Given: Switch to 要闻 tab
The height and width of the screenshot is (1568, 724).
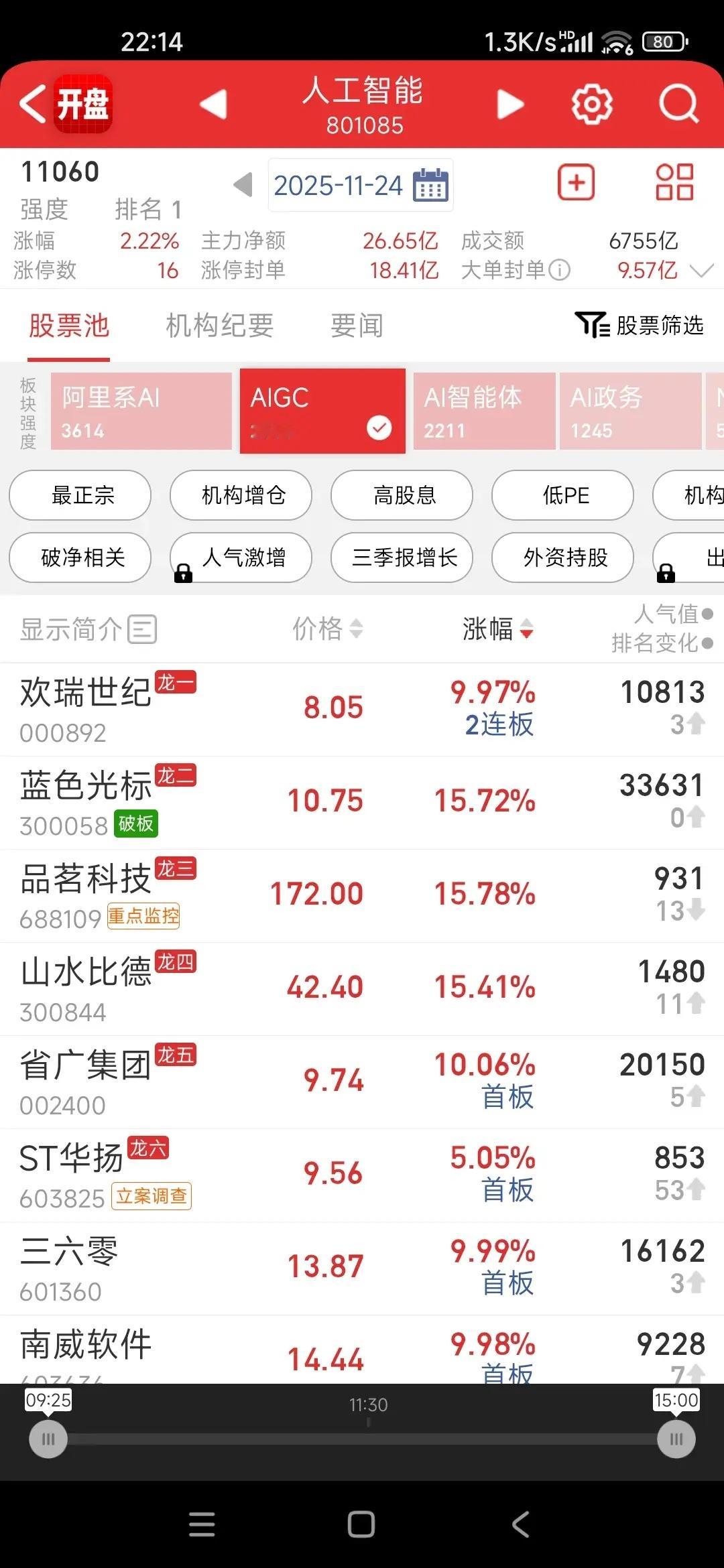Looking at the screenshot, I should [357, 326].
